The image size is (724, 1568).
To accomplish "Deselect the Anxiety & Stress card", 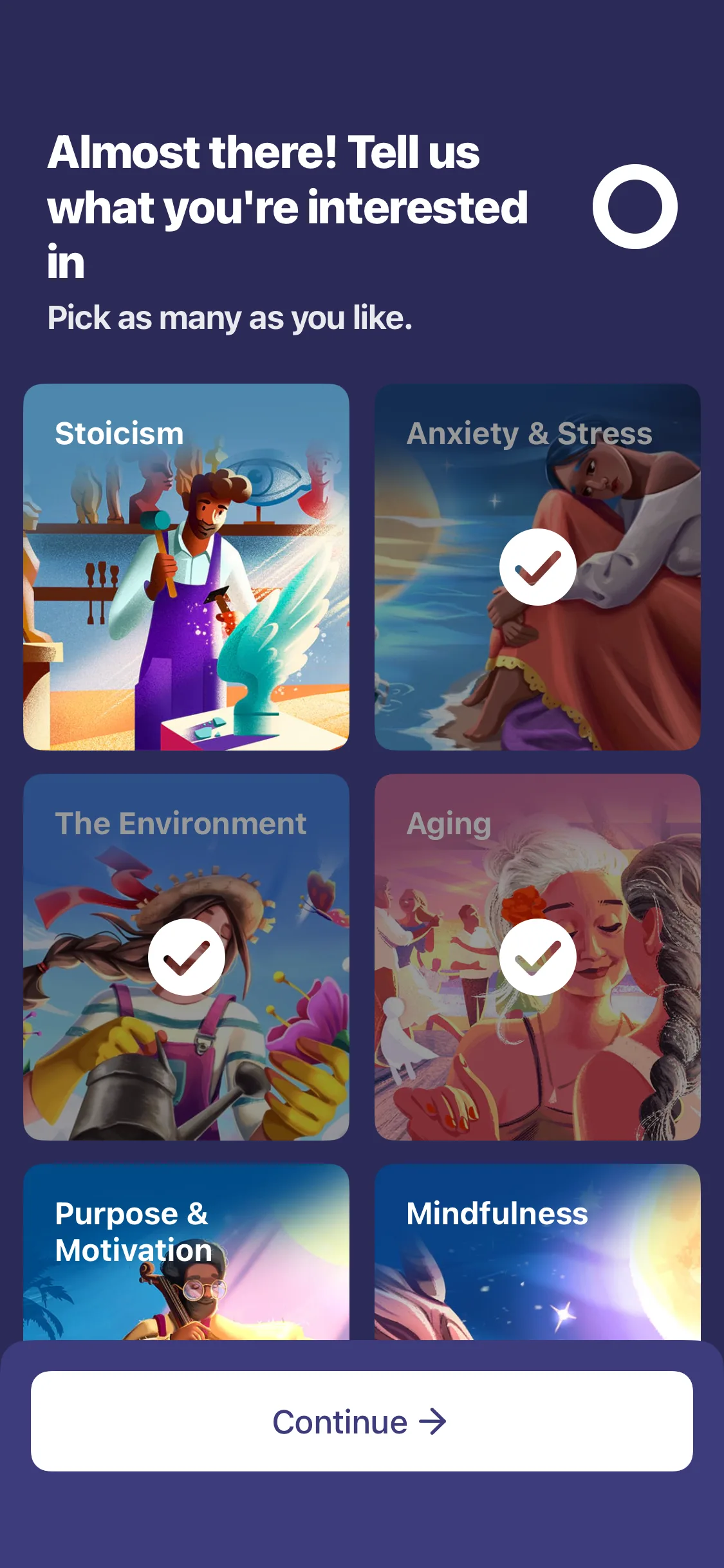I will pos(537,566).
